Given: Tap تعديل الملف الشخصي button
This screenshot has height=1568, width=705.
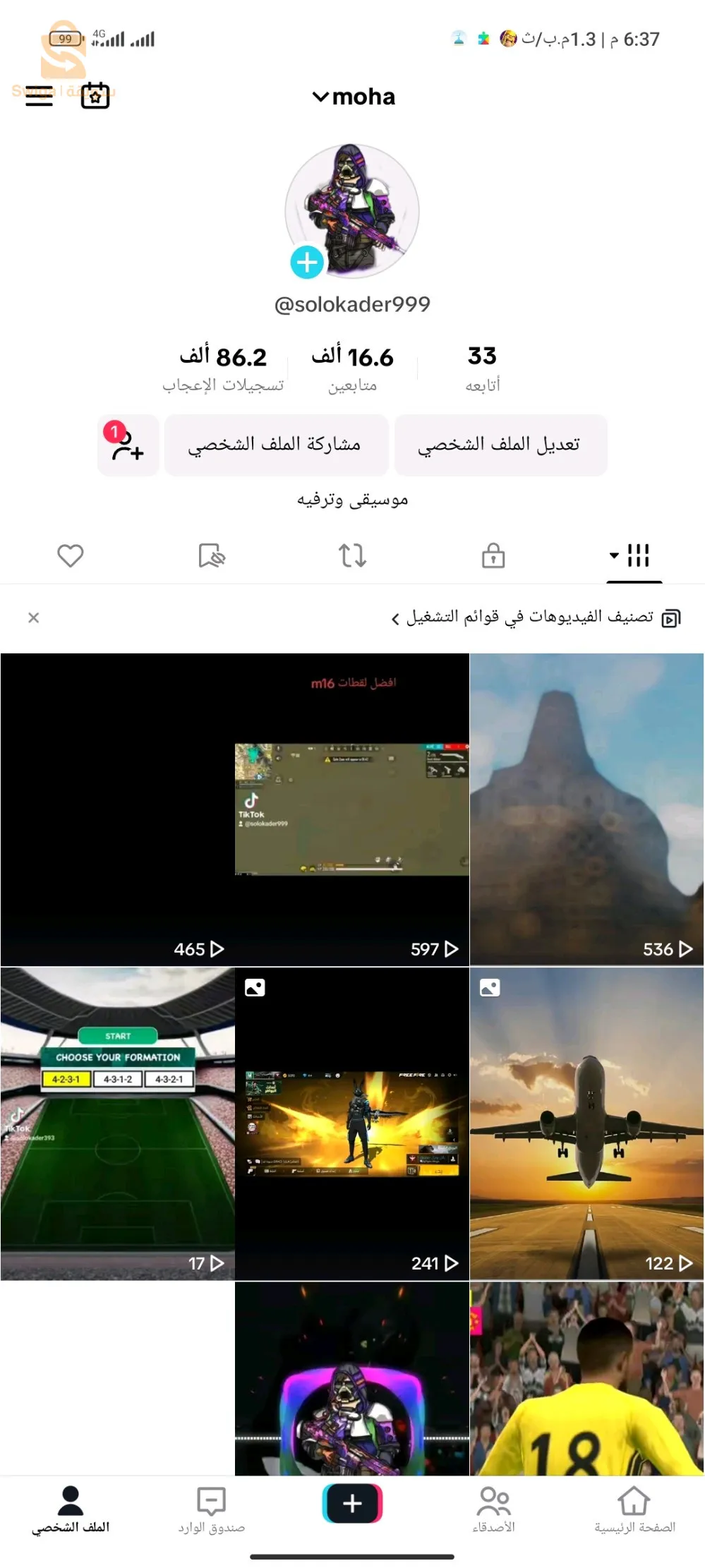Looking at the screenshot, I should (x=501, y=445).
